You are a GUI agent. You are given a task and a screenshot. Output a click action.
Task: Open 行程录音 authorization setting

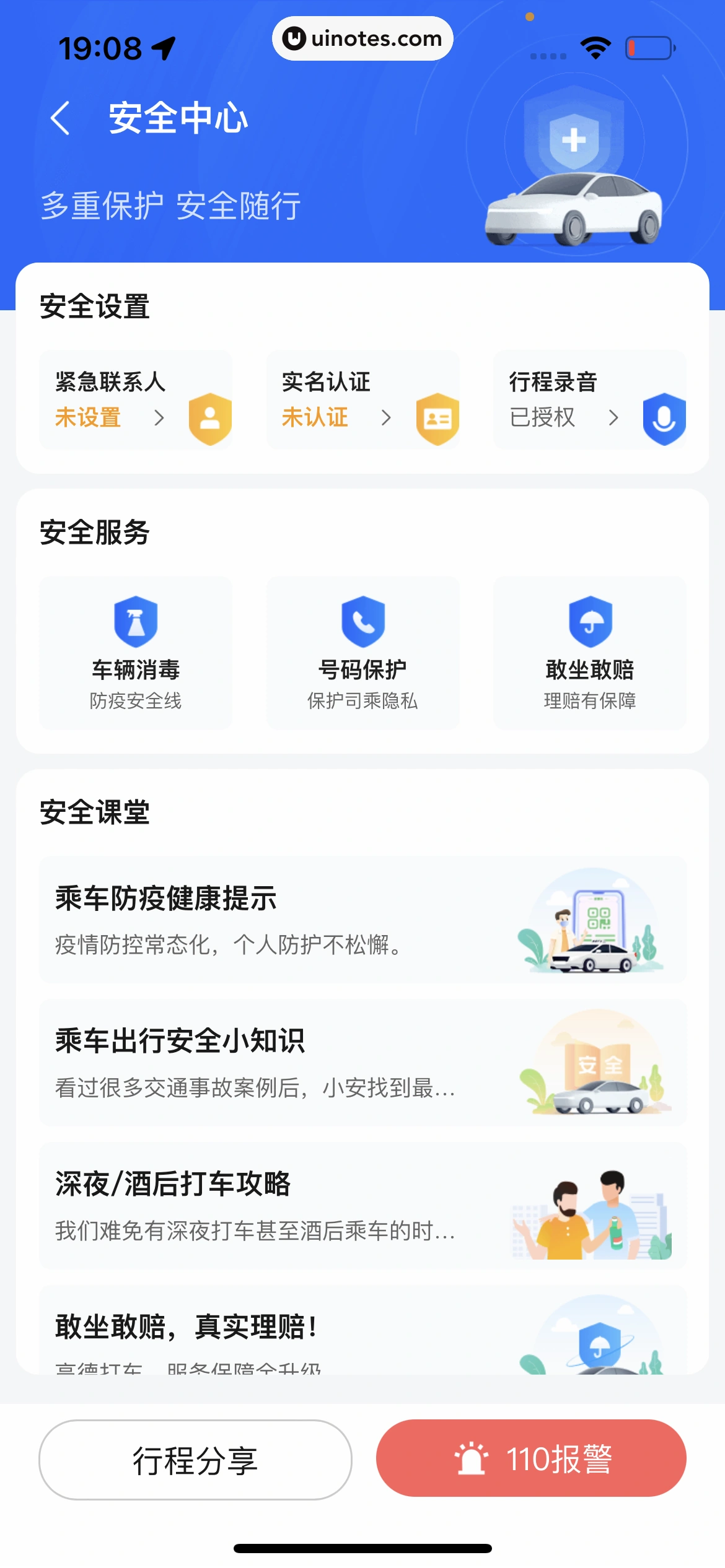click(x=589, y=400)
